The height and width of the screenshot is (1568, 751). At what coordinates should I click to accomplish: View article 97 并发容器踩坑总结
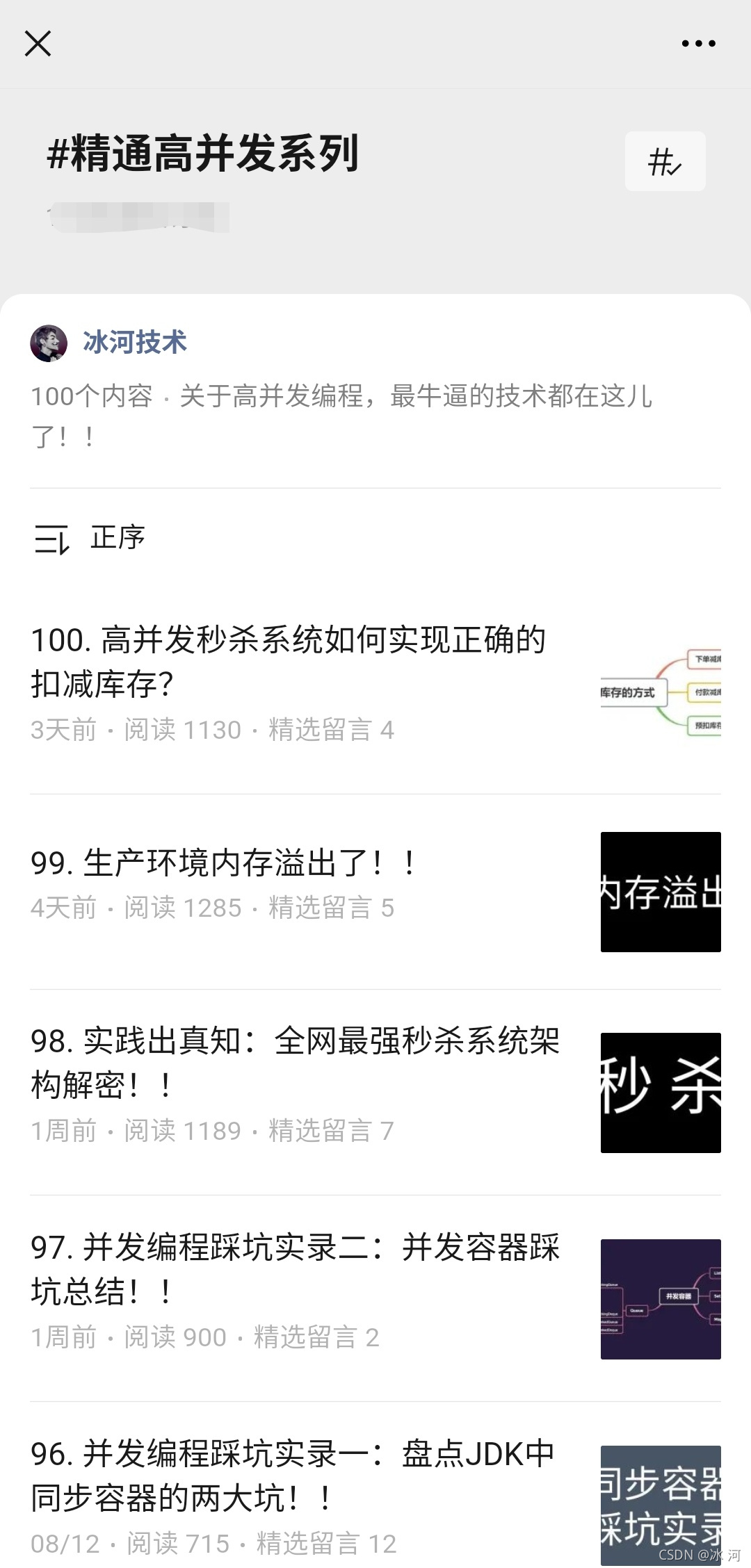pos(295,1269)
